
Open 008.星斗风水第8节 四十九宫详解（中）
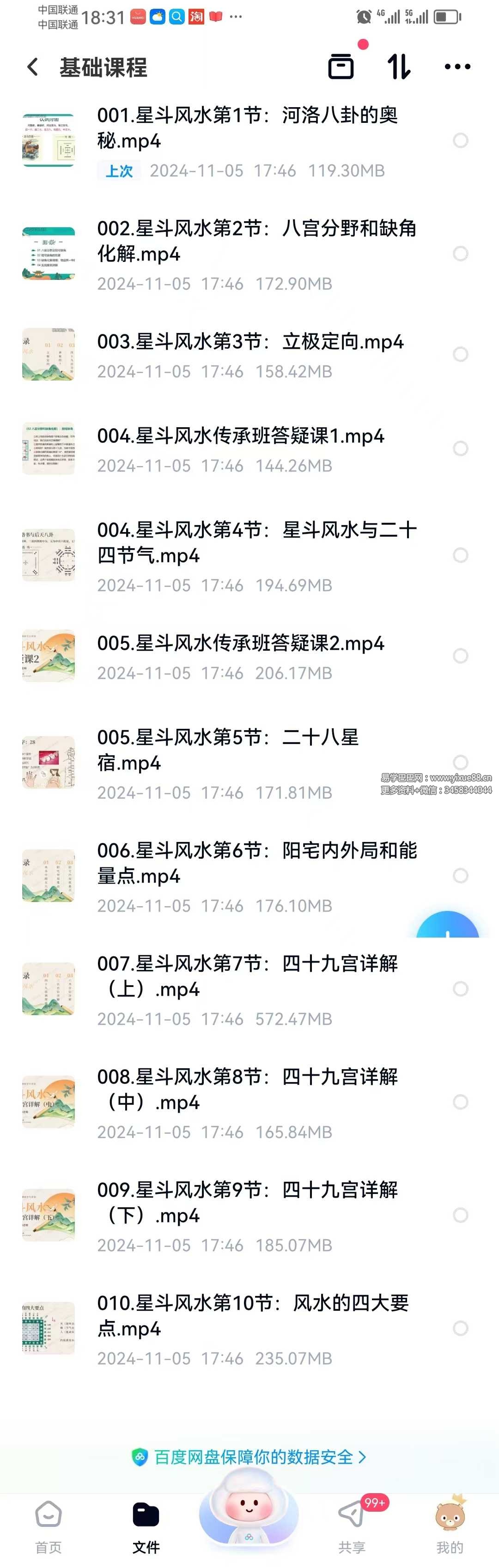tap(247, 1090)
